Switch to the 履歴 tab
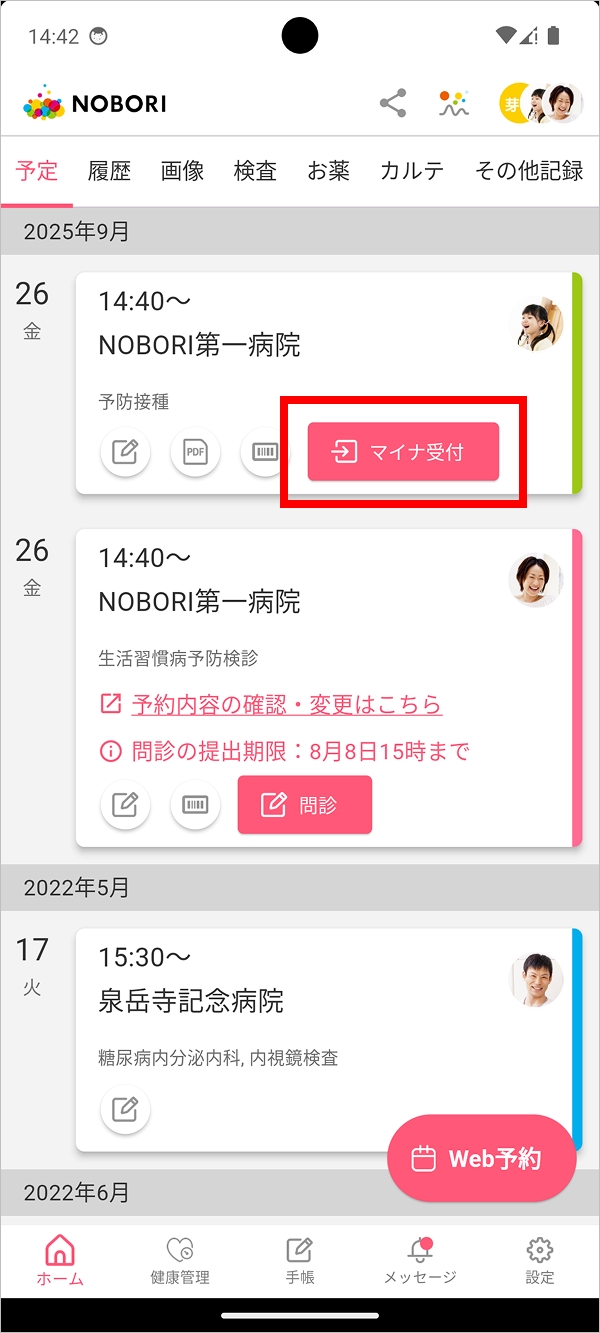This screenshot has width=600, height=1333. [x=109, y=171]
